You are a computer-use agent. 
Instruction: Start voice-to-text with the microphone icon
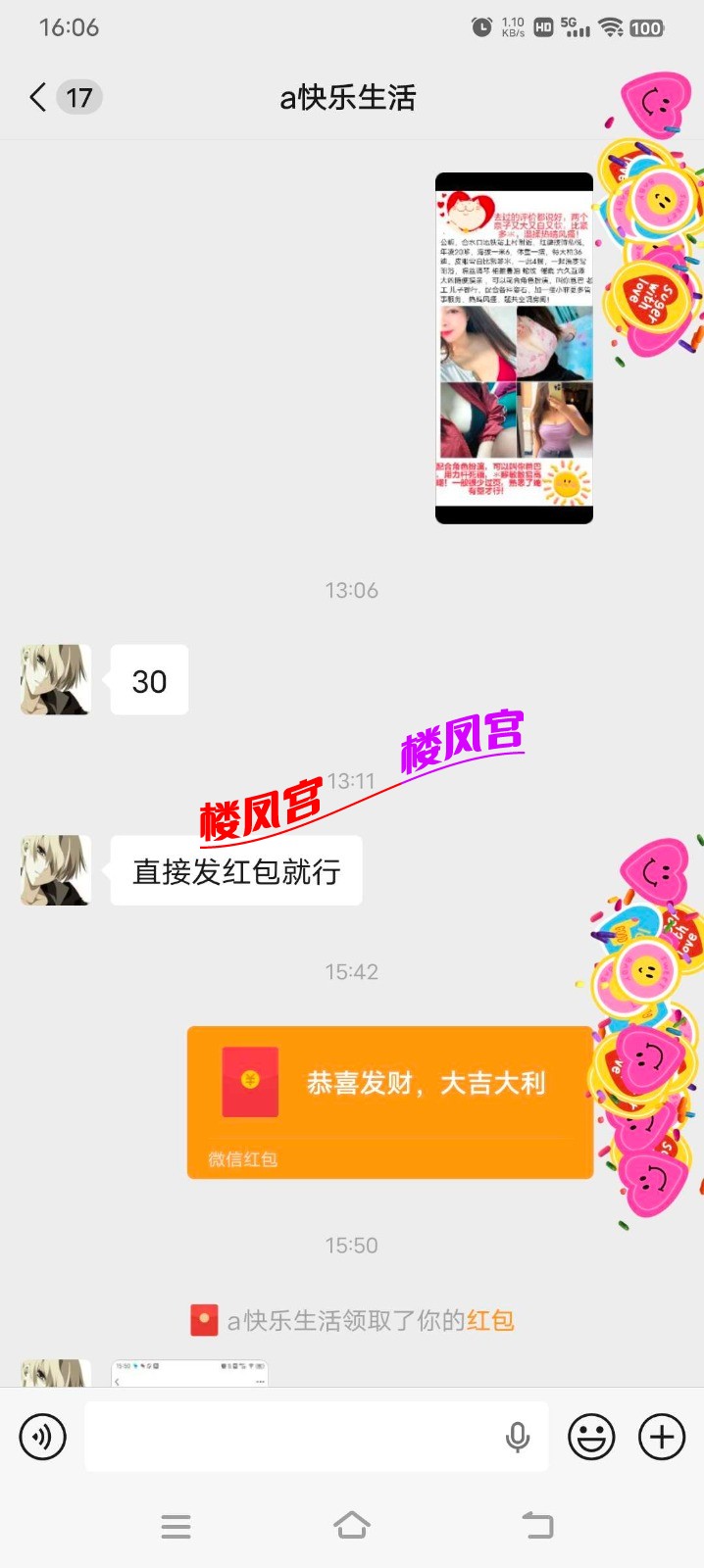pyautogui.click(x=518, y=1437)
